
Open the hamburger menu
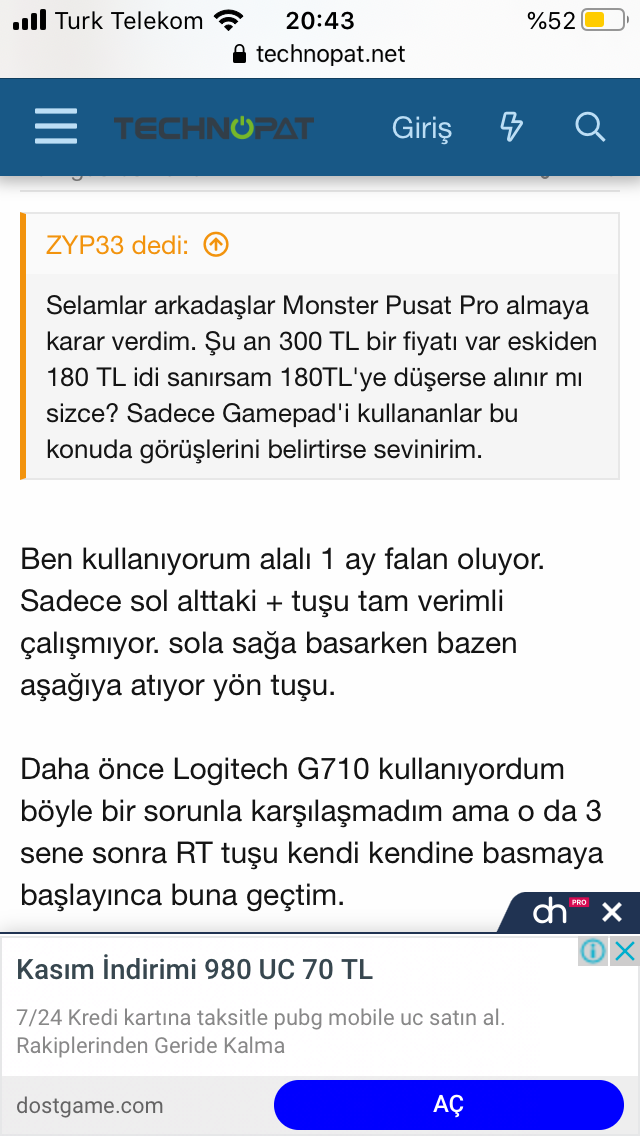[x=56, y=128]
